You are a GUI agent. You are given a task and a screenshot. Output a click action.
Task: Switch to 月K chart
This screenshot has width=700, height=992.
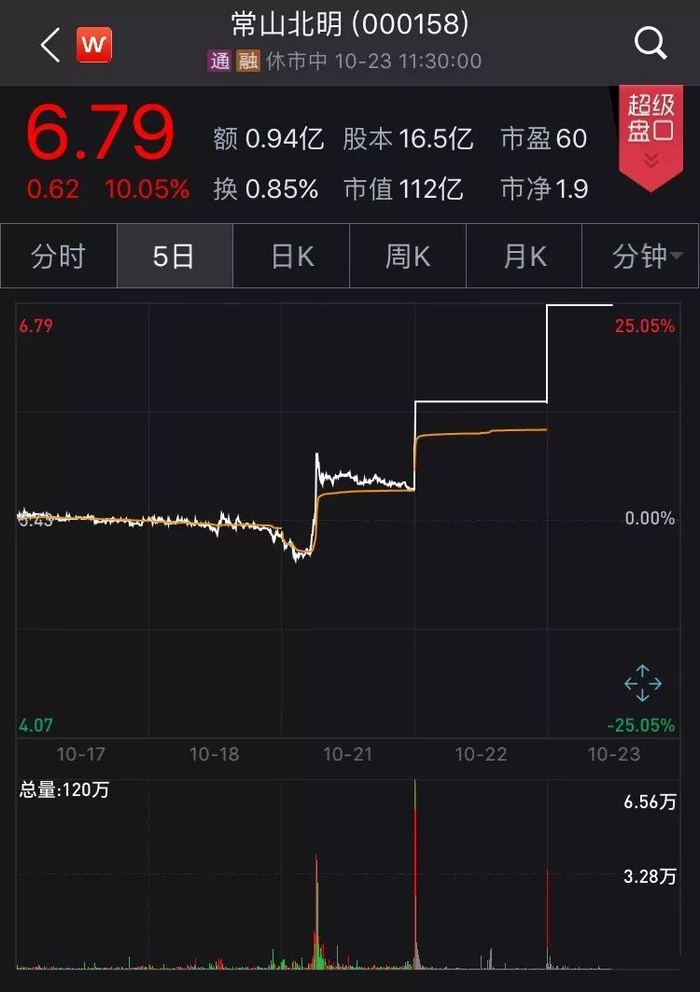click(x=524, y=257)
